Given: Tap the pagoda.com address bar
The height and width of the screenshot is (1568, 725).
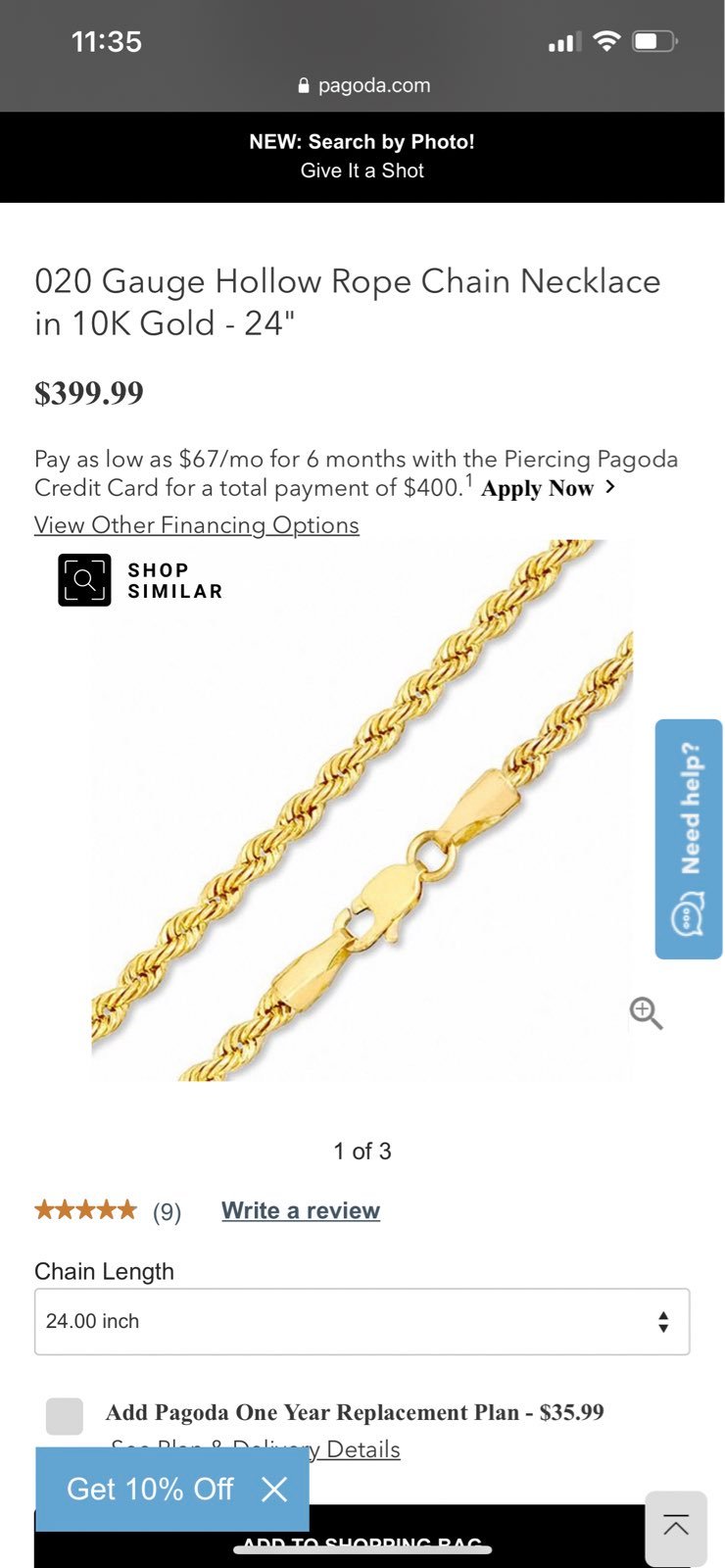Looking at the screenshot, I should [x=363, y=85].
